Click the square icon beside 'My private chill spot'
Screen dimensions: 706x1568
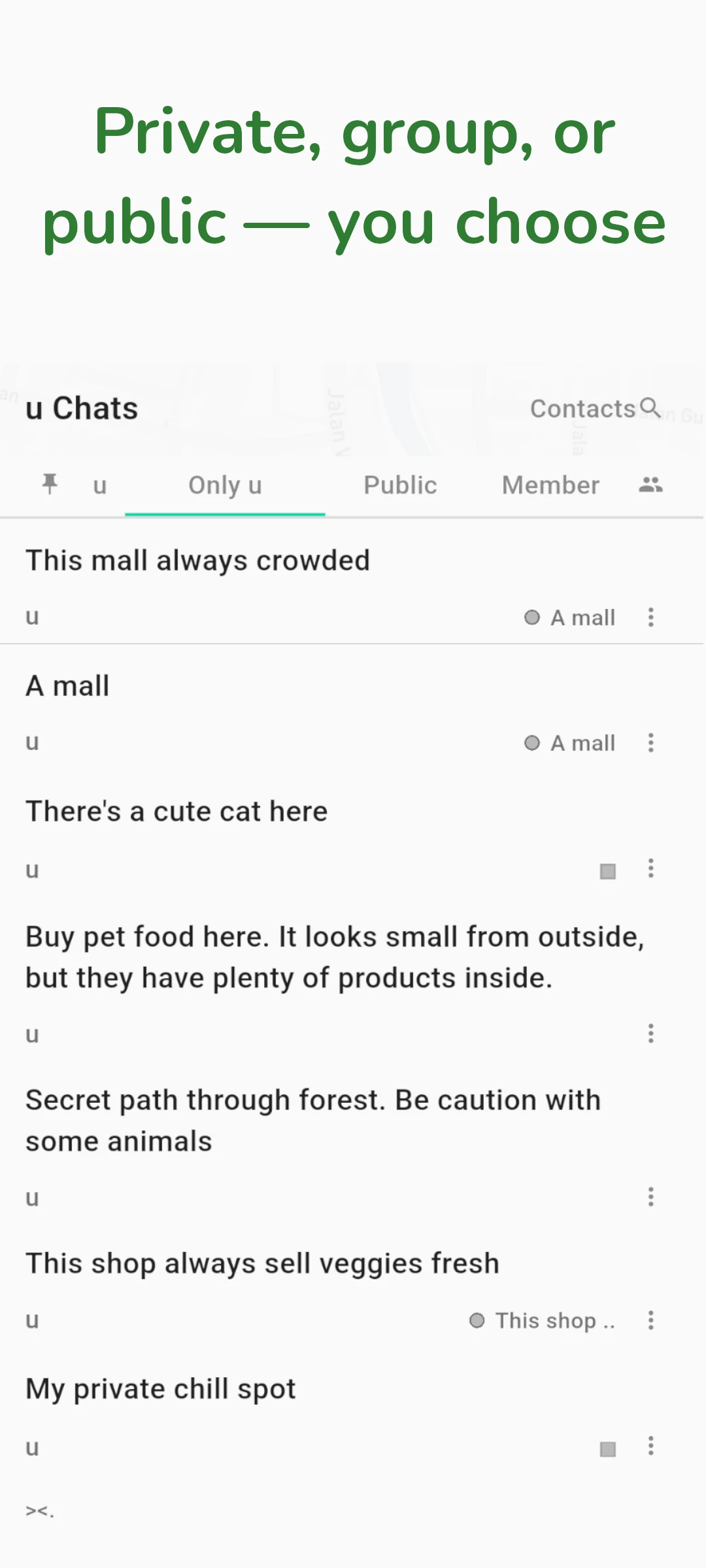(607, 1446)
